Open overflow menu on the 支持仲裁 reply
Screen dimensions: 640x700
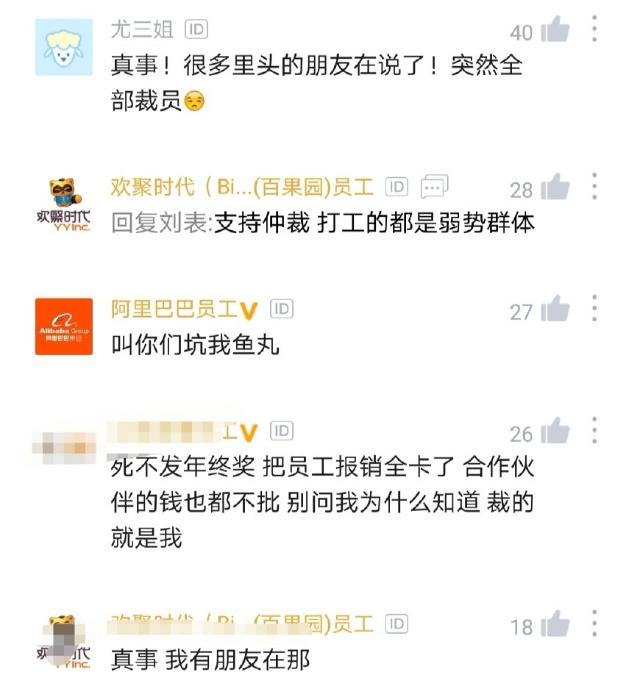pyautogui.click(x=595, y=186)
